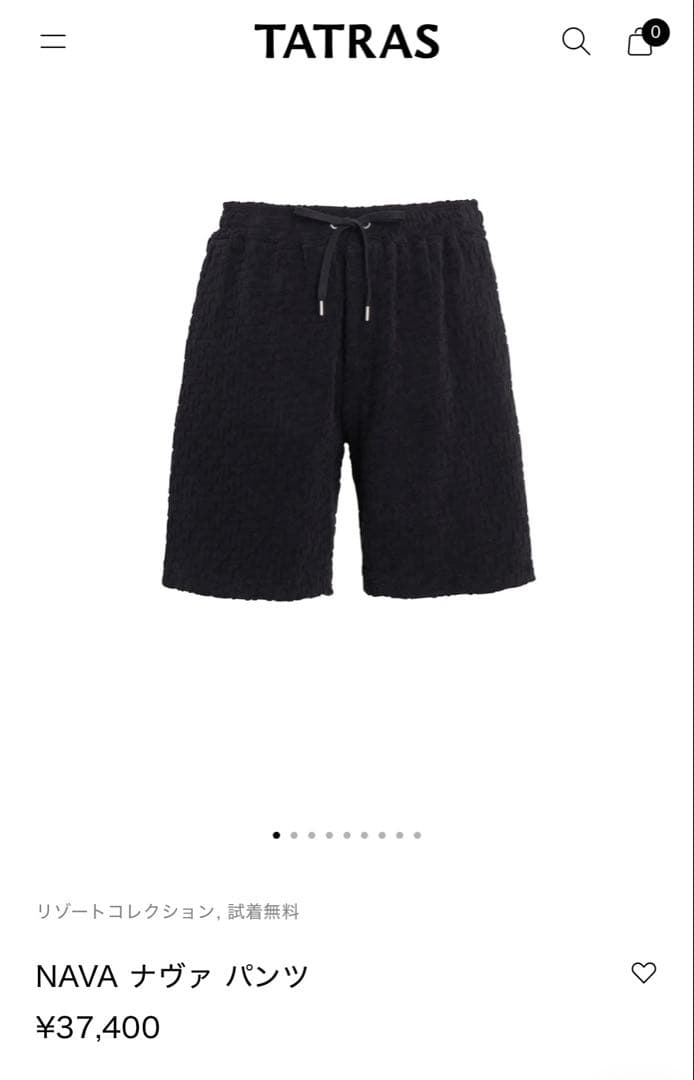Open the search icon

pos(576,41)
